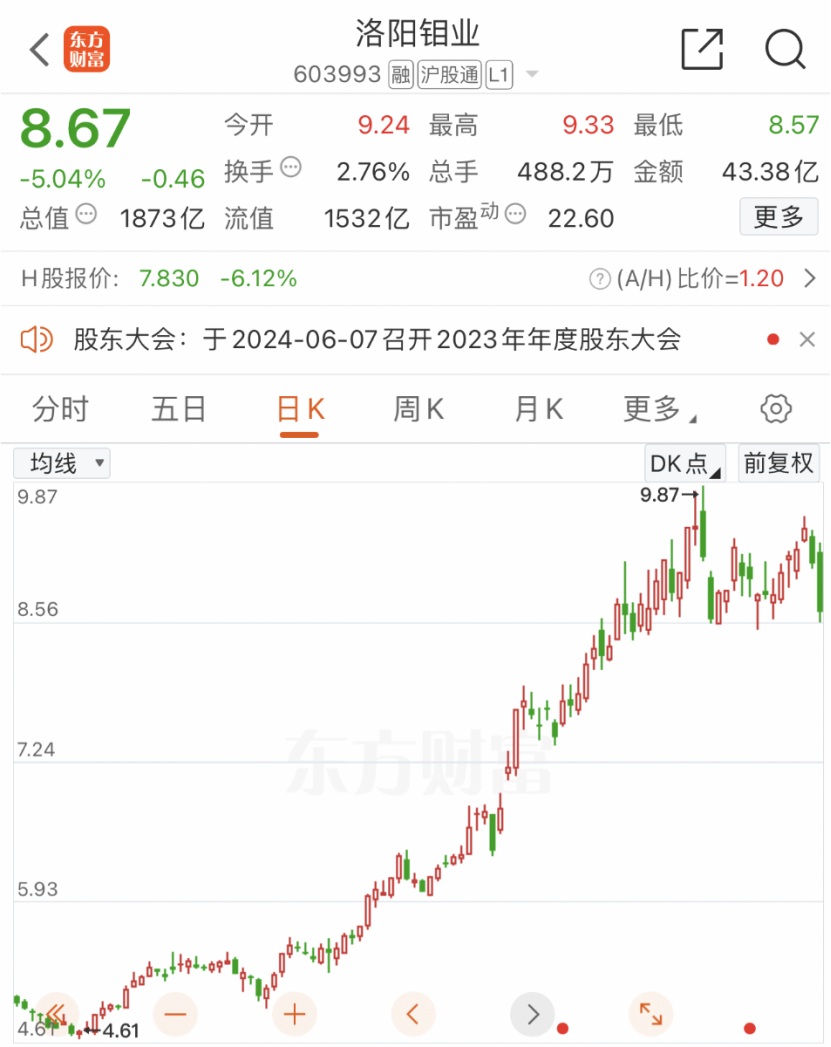Switch to the 分时 chart tab

60,409
